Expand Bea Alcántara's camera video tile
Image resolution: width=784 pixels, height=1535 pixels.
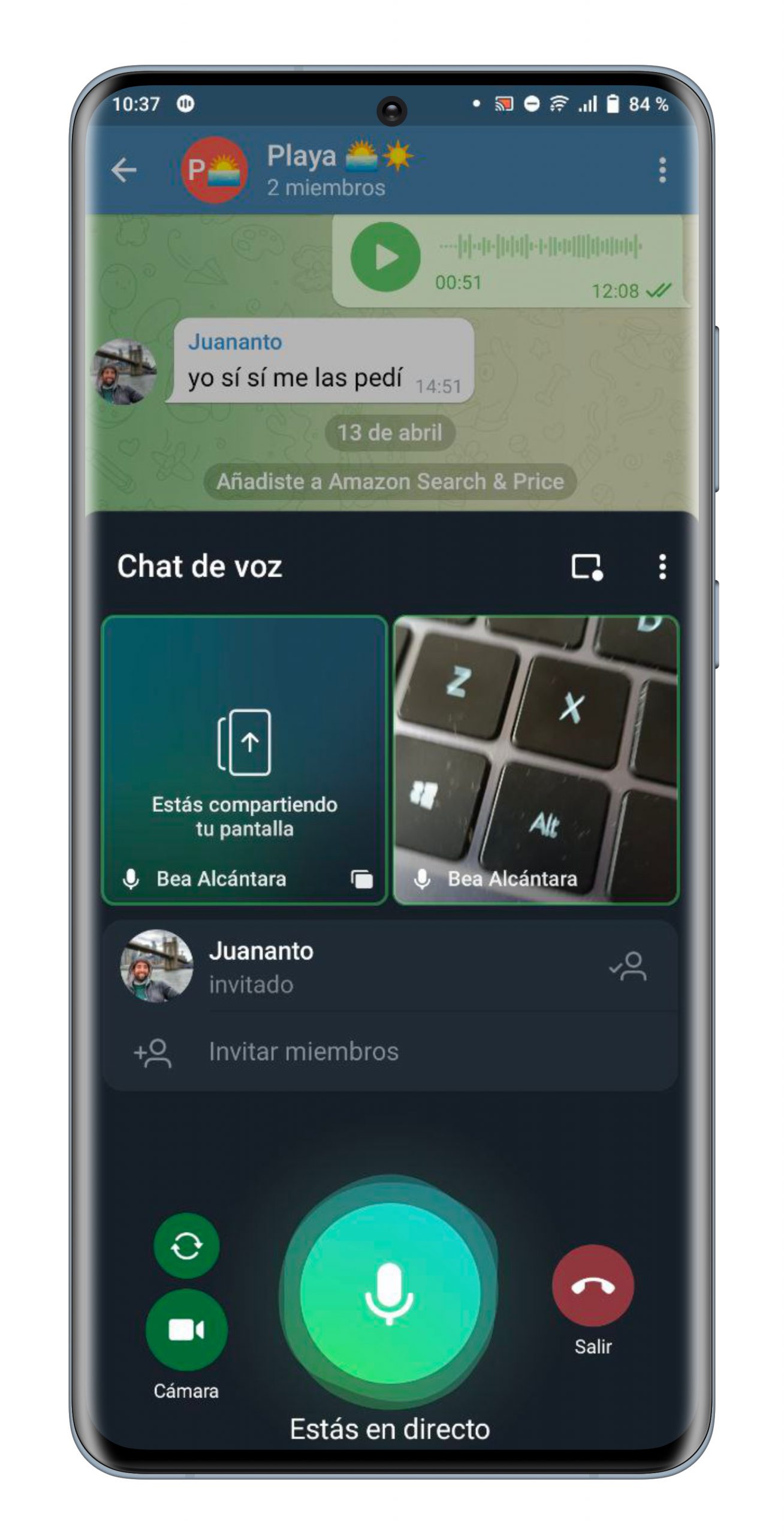pyautogui.click(x=536, y=759)
